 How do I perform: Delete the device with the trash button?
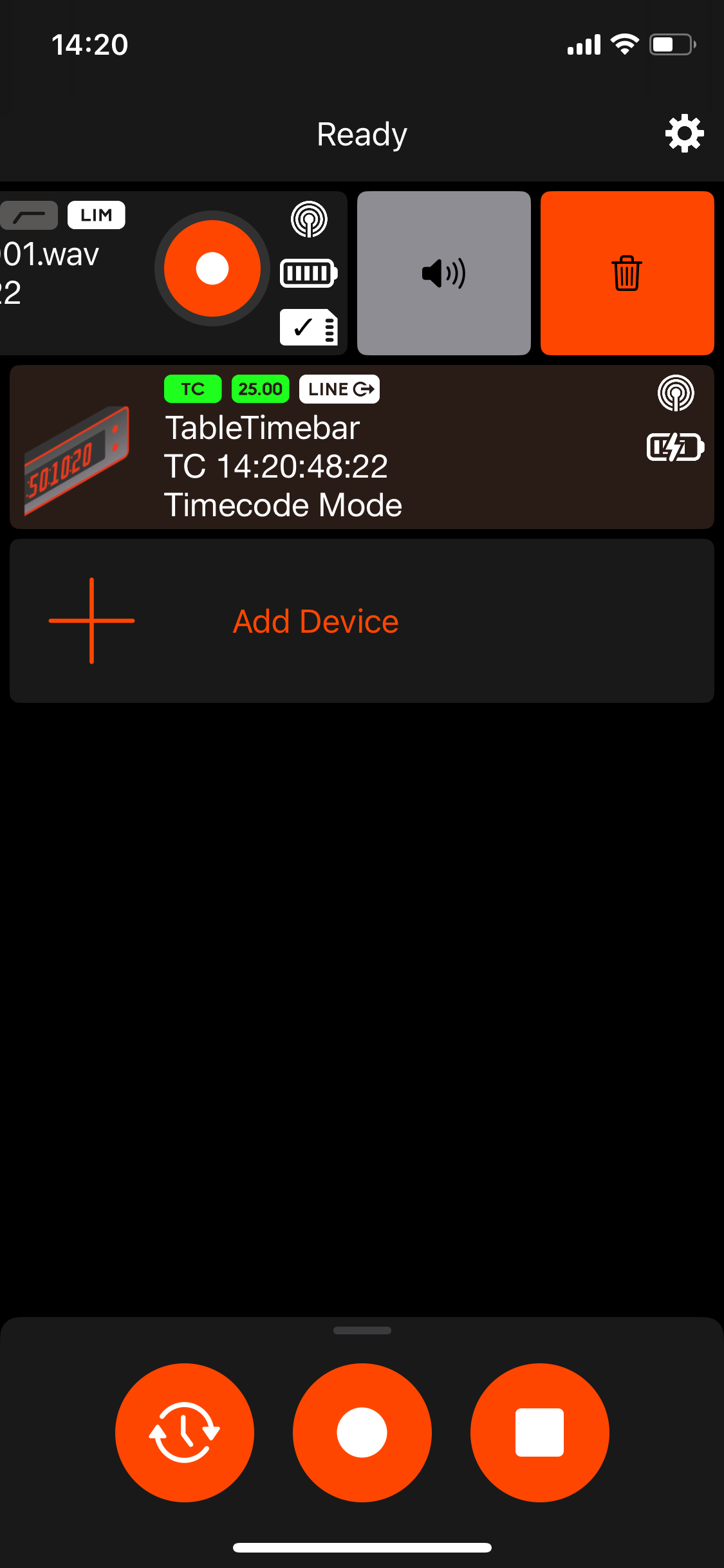[627, 273]
